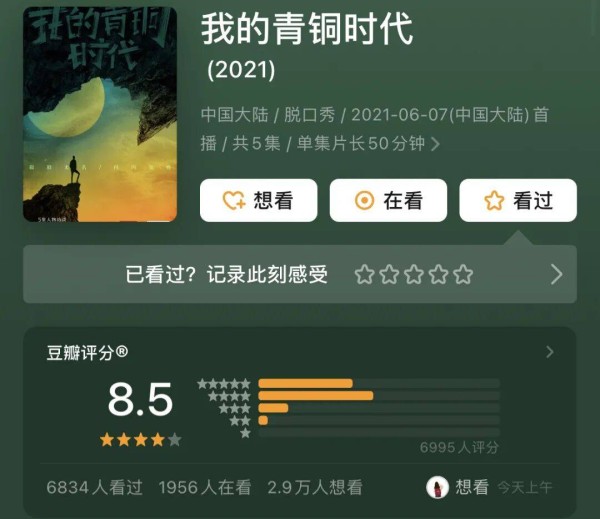Open 豆瓣评分 rating details chevron
This screenshot has width=600, height=519.
549,352
